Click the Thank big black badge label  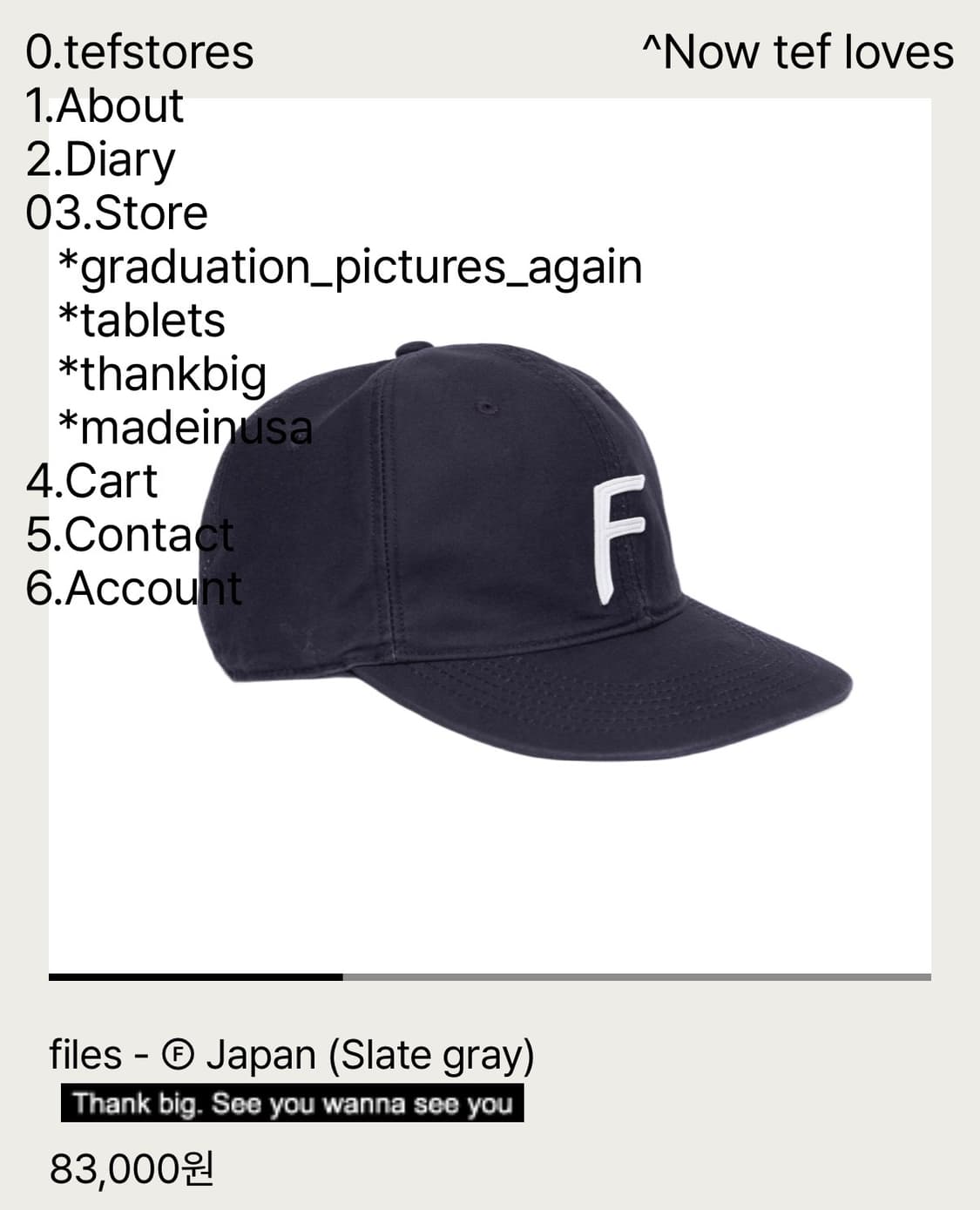[x=294, y=1103]
